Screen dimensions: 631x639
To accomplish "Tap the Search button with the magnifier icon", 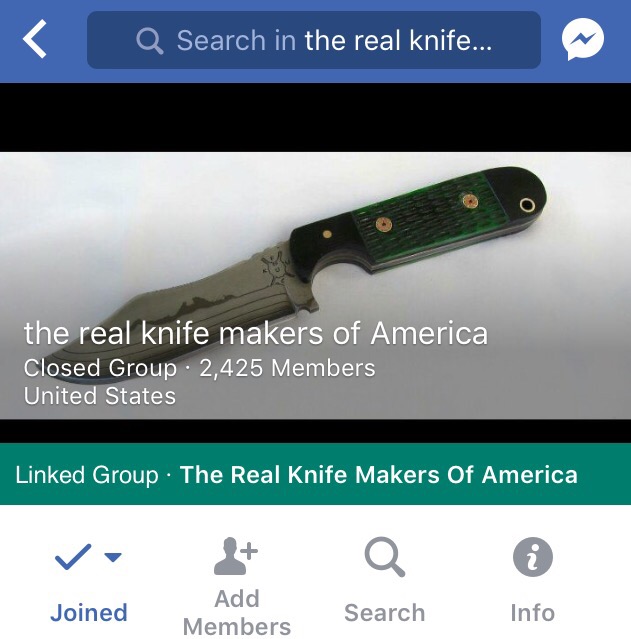I will click(384, 580).
